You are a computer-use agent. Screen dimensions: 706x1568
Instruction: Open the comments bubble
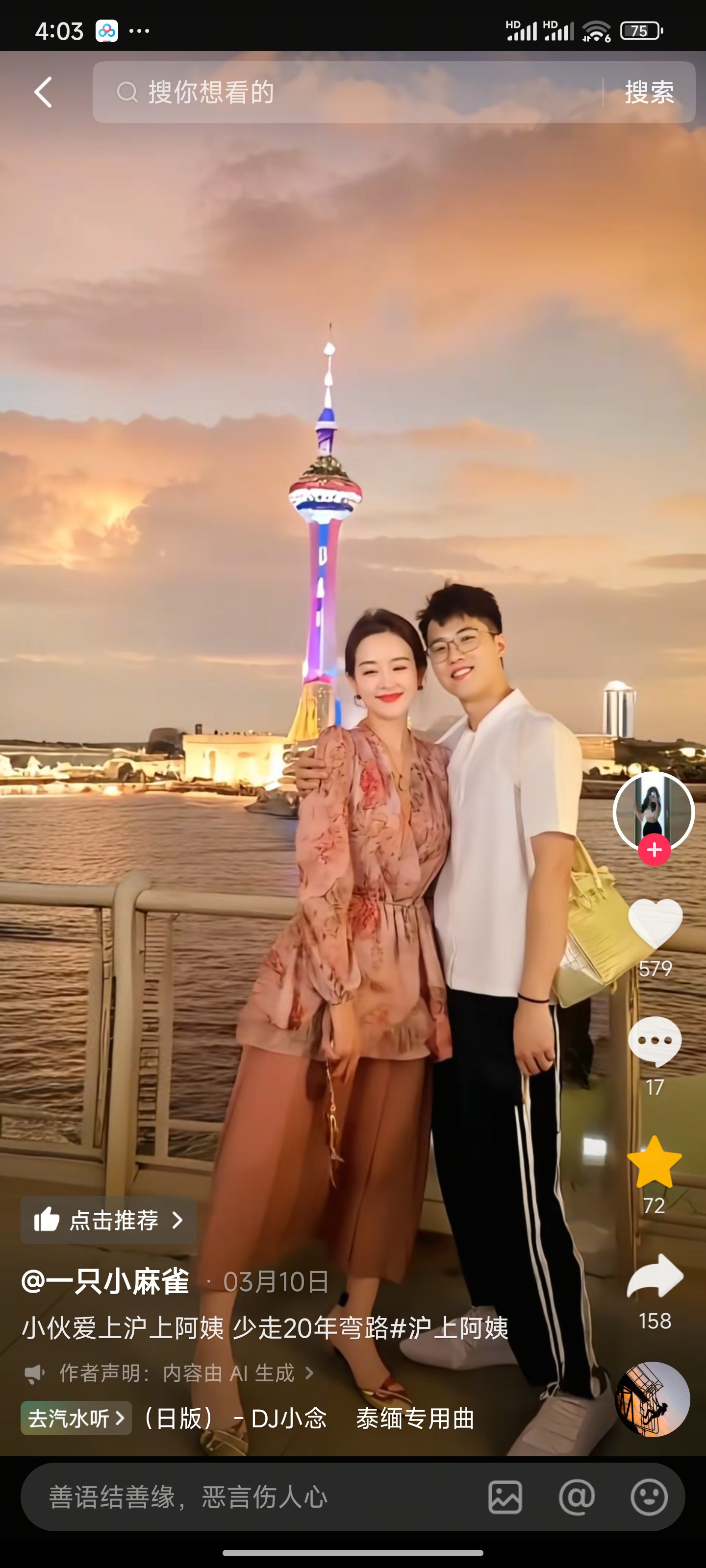(655, 1041)
